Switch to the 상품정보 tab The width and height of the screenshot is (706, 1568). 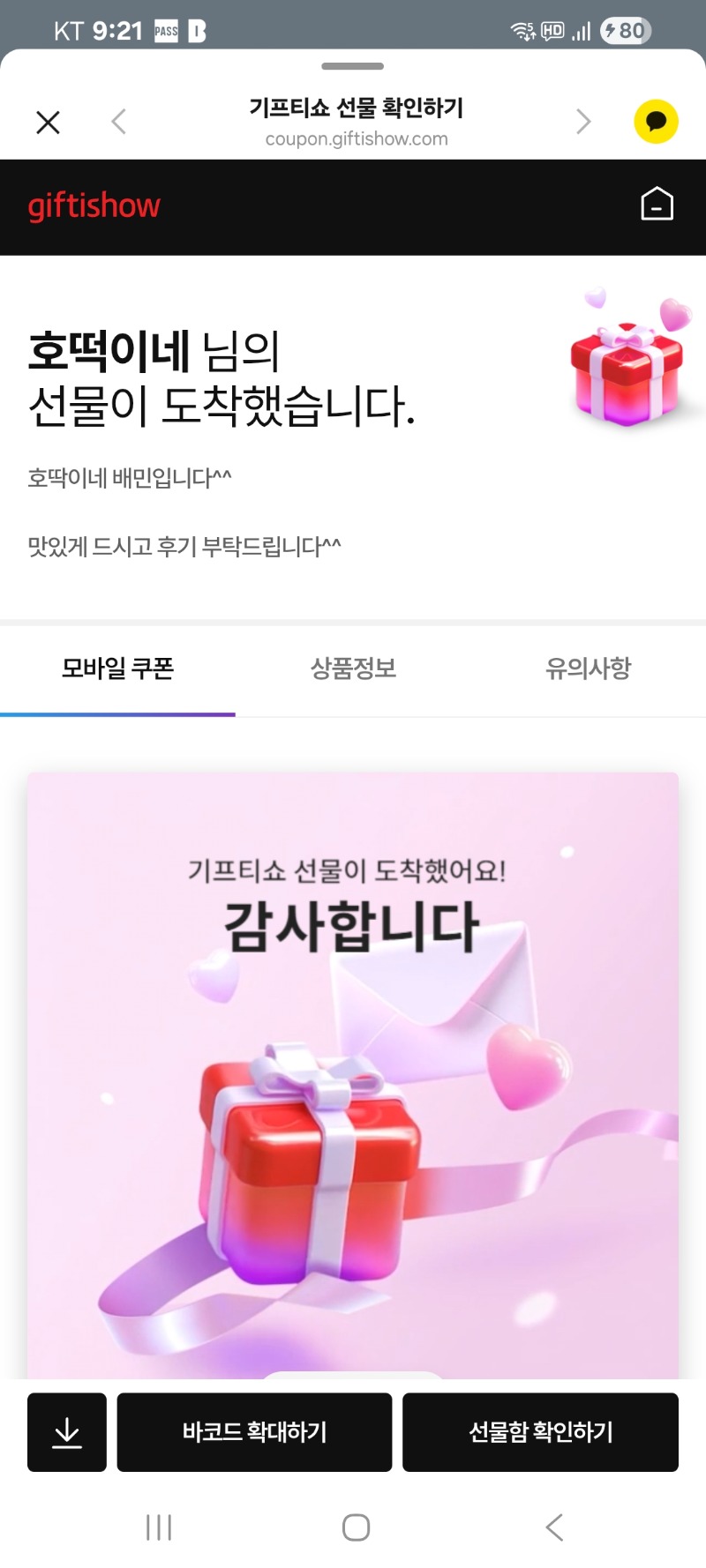coord(353,668)
